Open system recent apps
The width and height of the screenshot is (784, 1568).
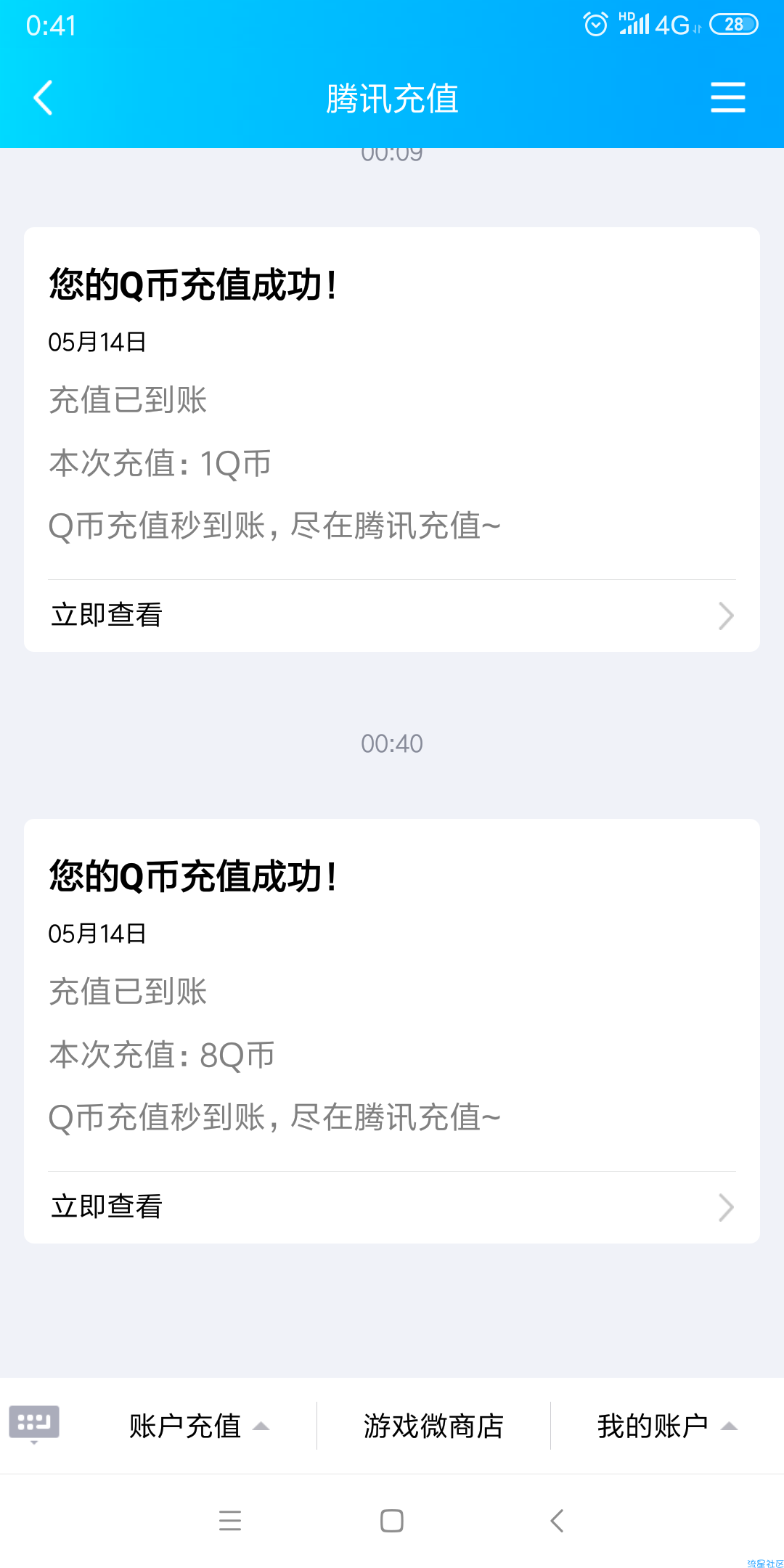(x=230, y=1521)
